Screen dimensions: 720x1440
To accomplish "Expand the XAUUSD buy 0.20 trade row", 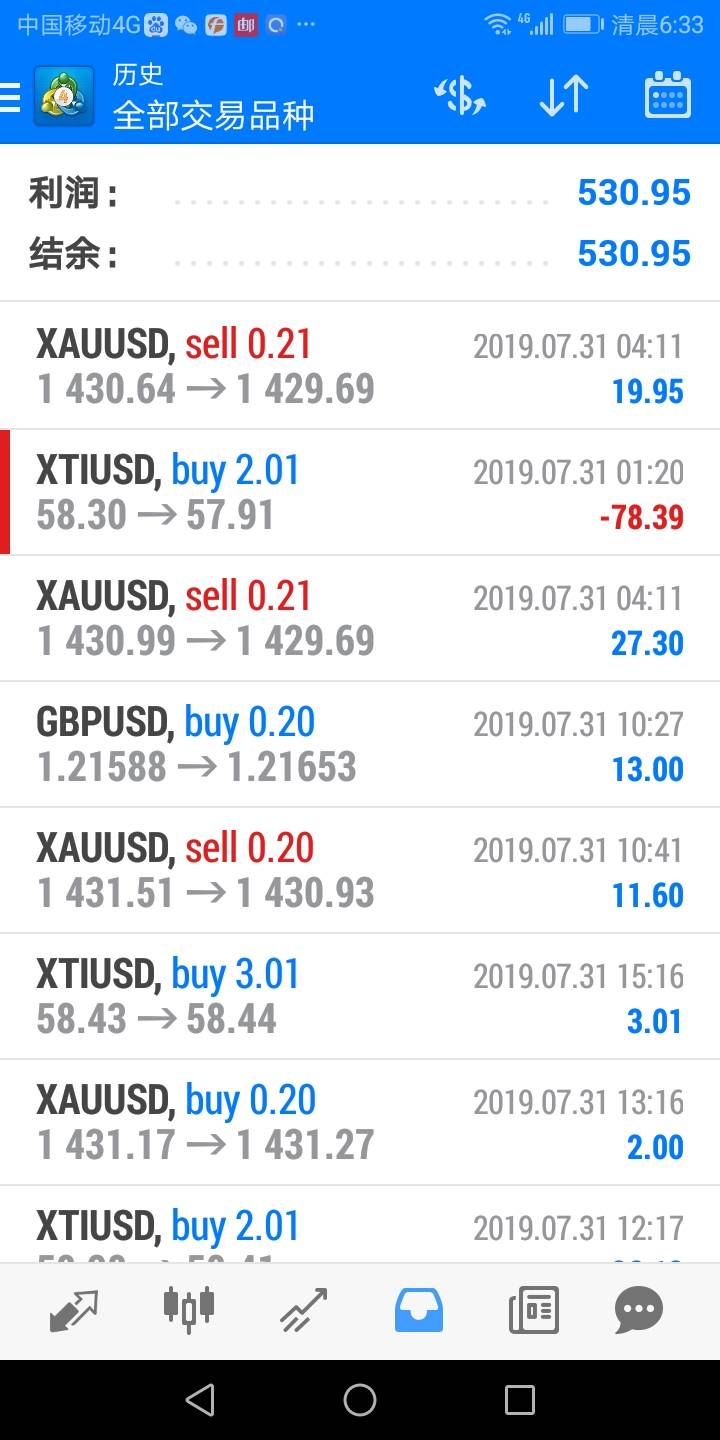I will [x=360, y=1122].
